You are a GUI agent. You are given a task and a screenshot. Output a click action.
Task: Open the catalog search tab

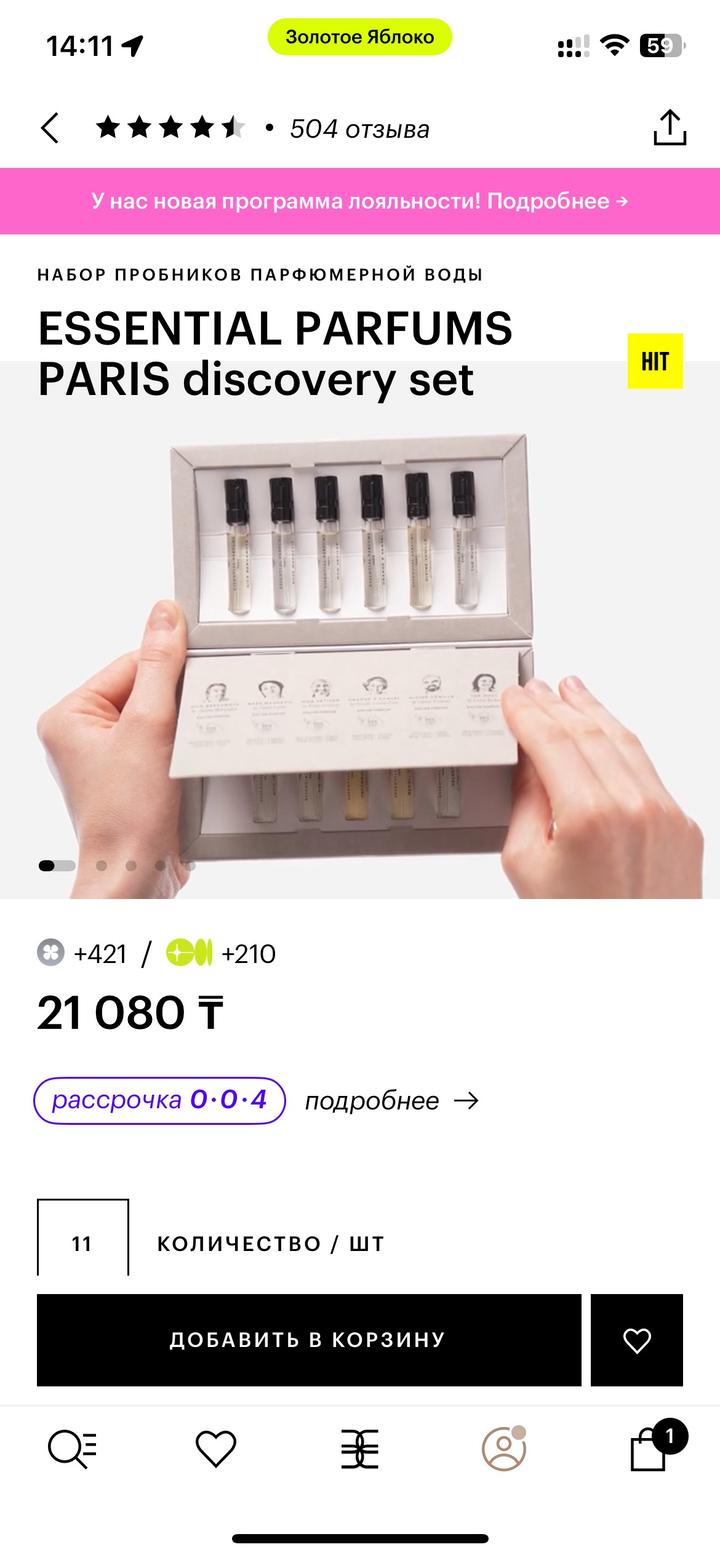[72, 1449]
